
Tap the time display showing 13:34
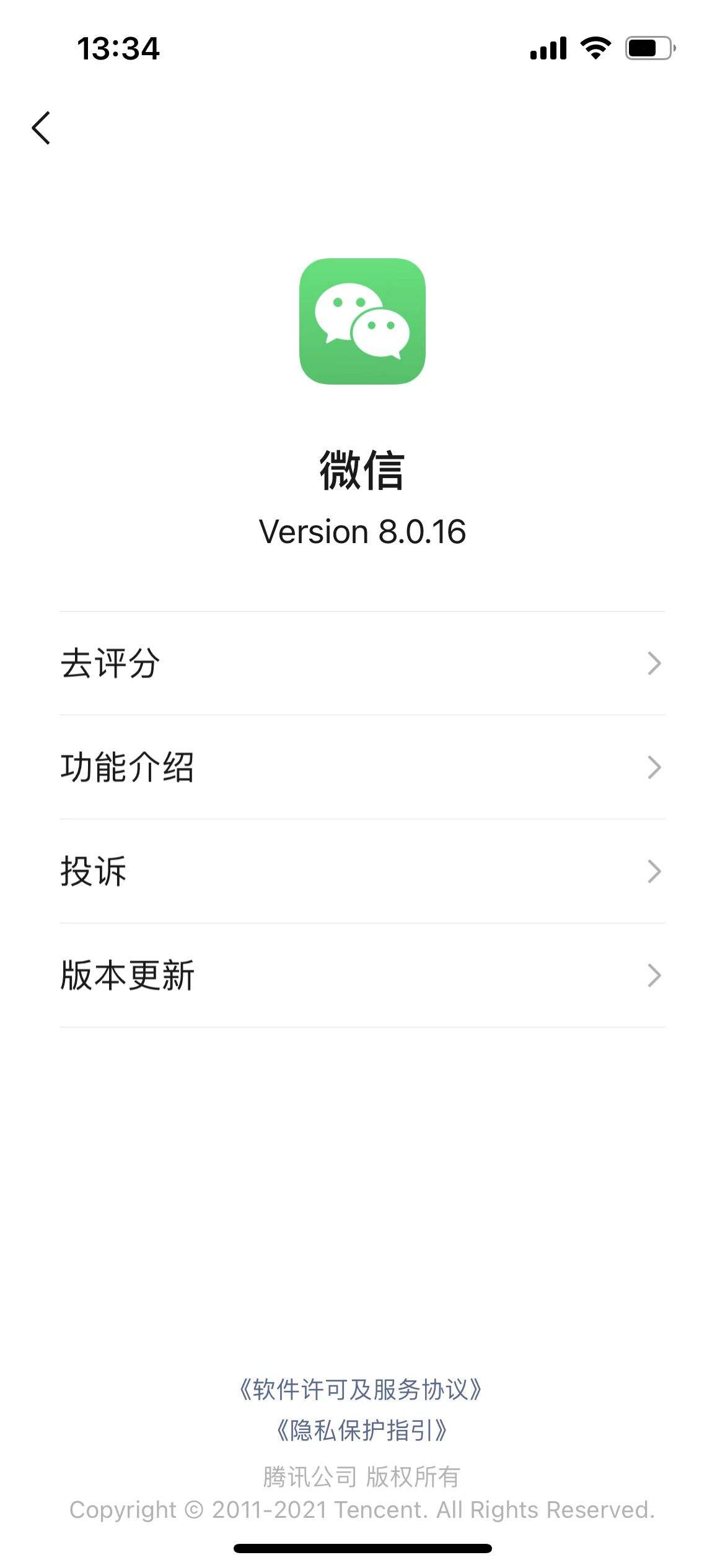click(118, 48)
